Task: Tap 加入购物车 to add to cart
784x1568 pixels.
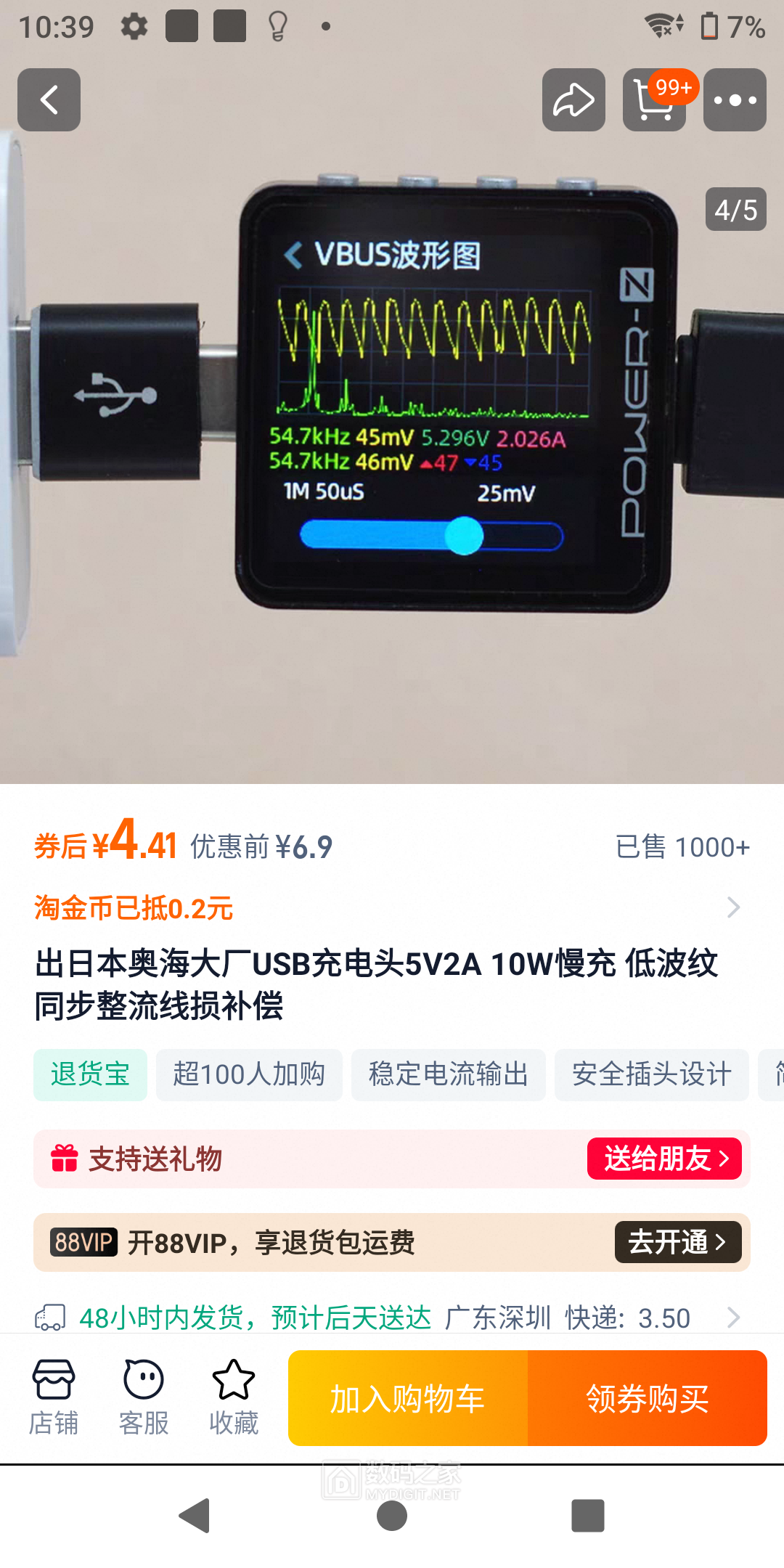Action: [x=408, y=1398]
